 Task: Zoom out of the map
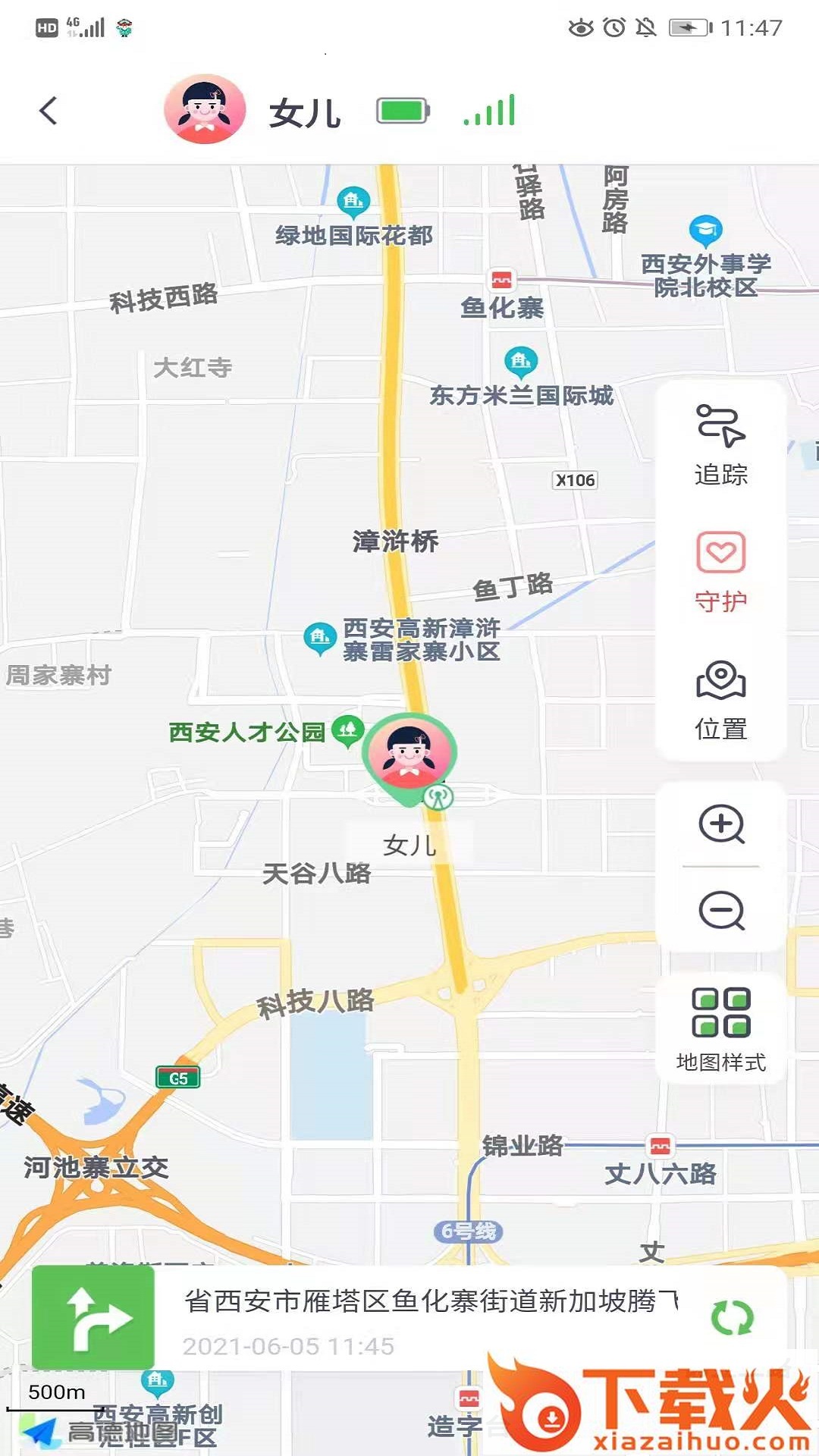coord(720,910)
